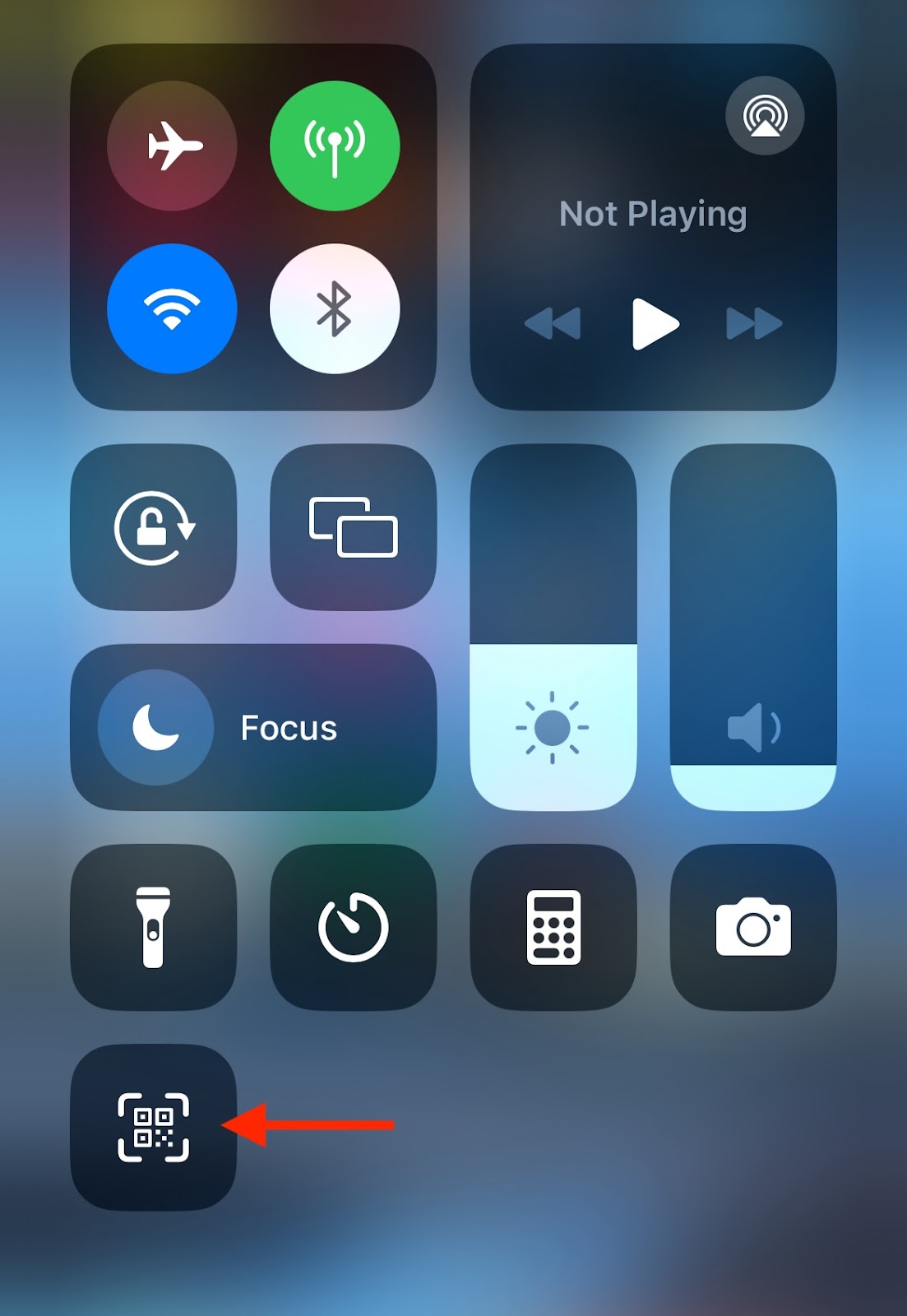
Task: Open the Camera
Action: click(753, 927)
